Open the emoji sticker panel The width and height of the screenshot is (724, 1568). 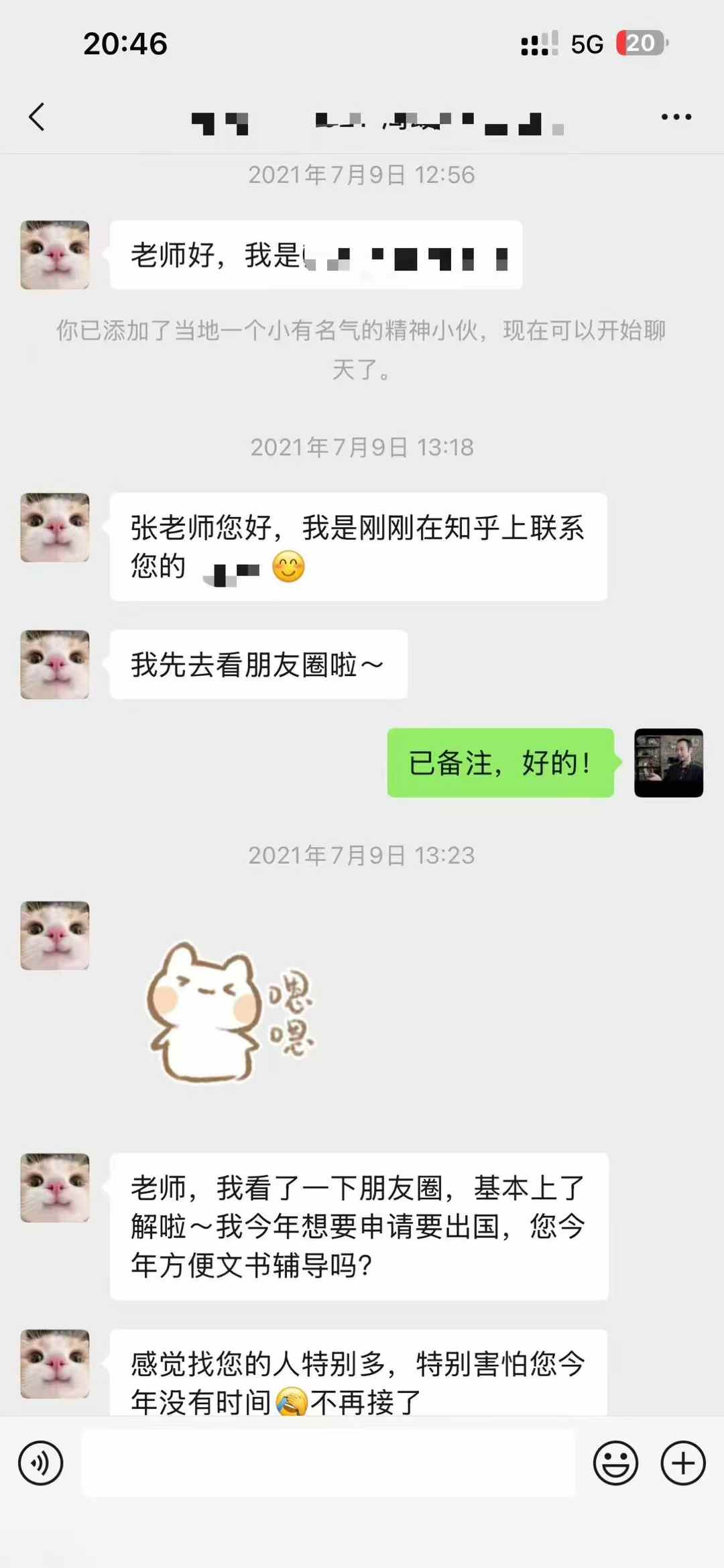(615, 1463)
